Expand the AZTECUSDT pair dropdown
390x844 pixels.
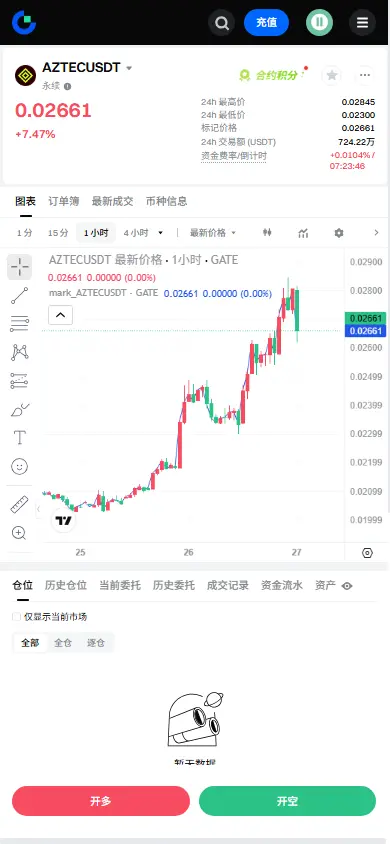129,68
